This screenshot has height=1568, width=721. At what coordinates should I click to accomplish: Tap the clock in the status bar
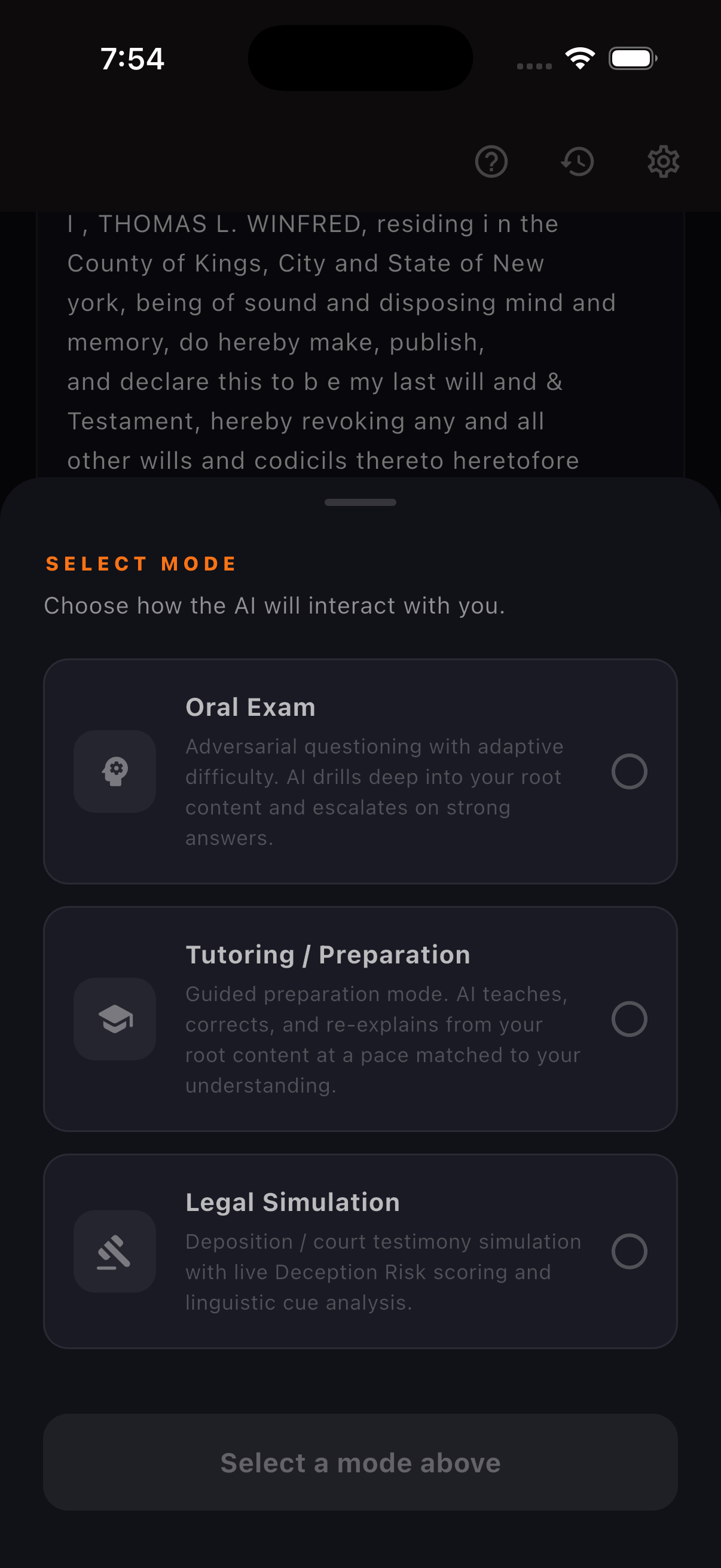(132, 58)
